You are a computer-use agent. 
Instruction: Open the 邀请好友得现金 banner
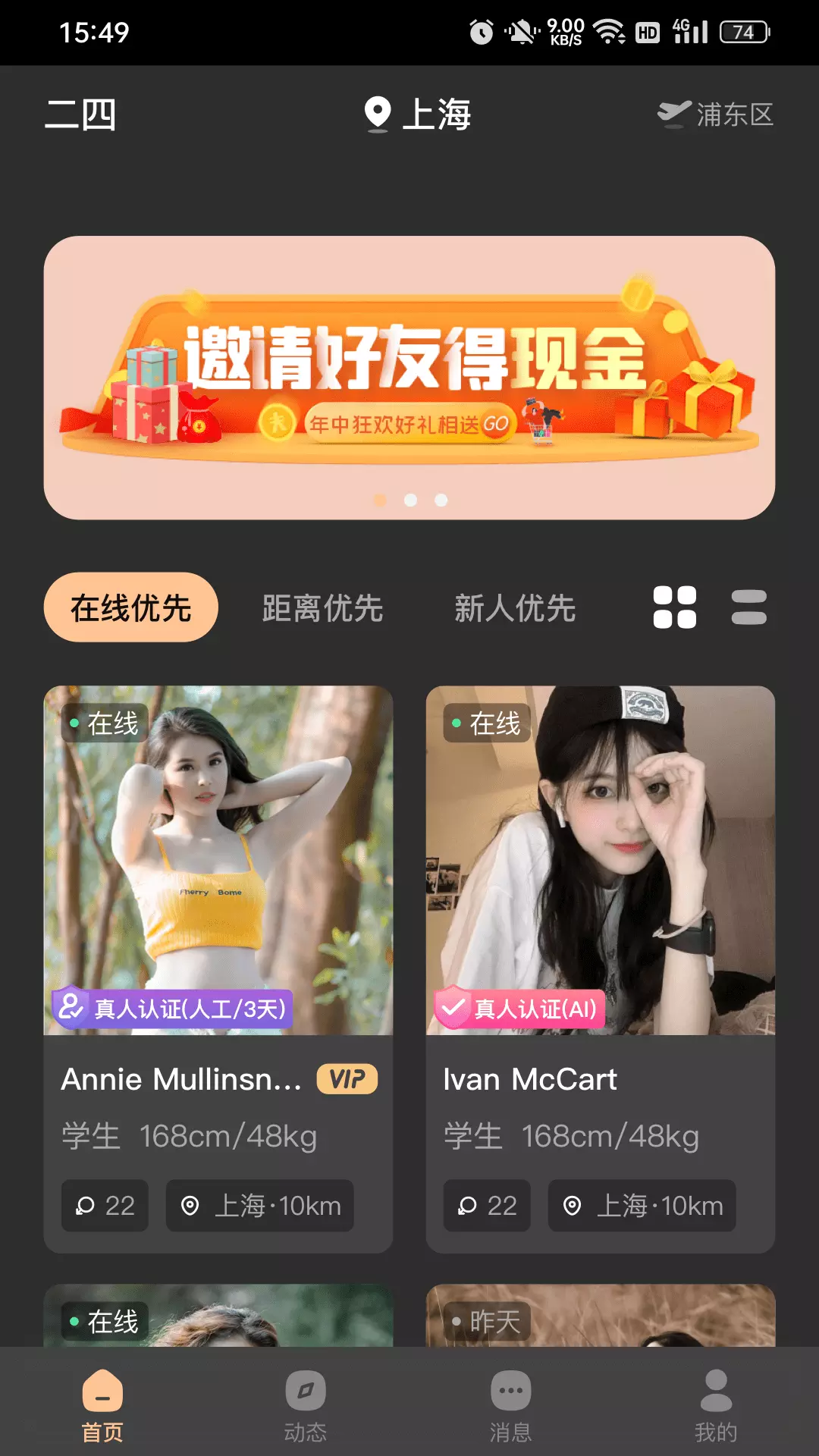409,378
